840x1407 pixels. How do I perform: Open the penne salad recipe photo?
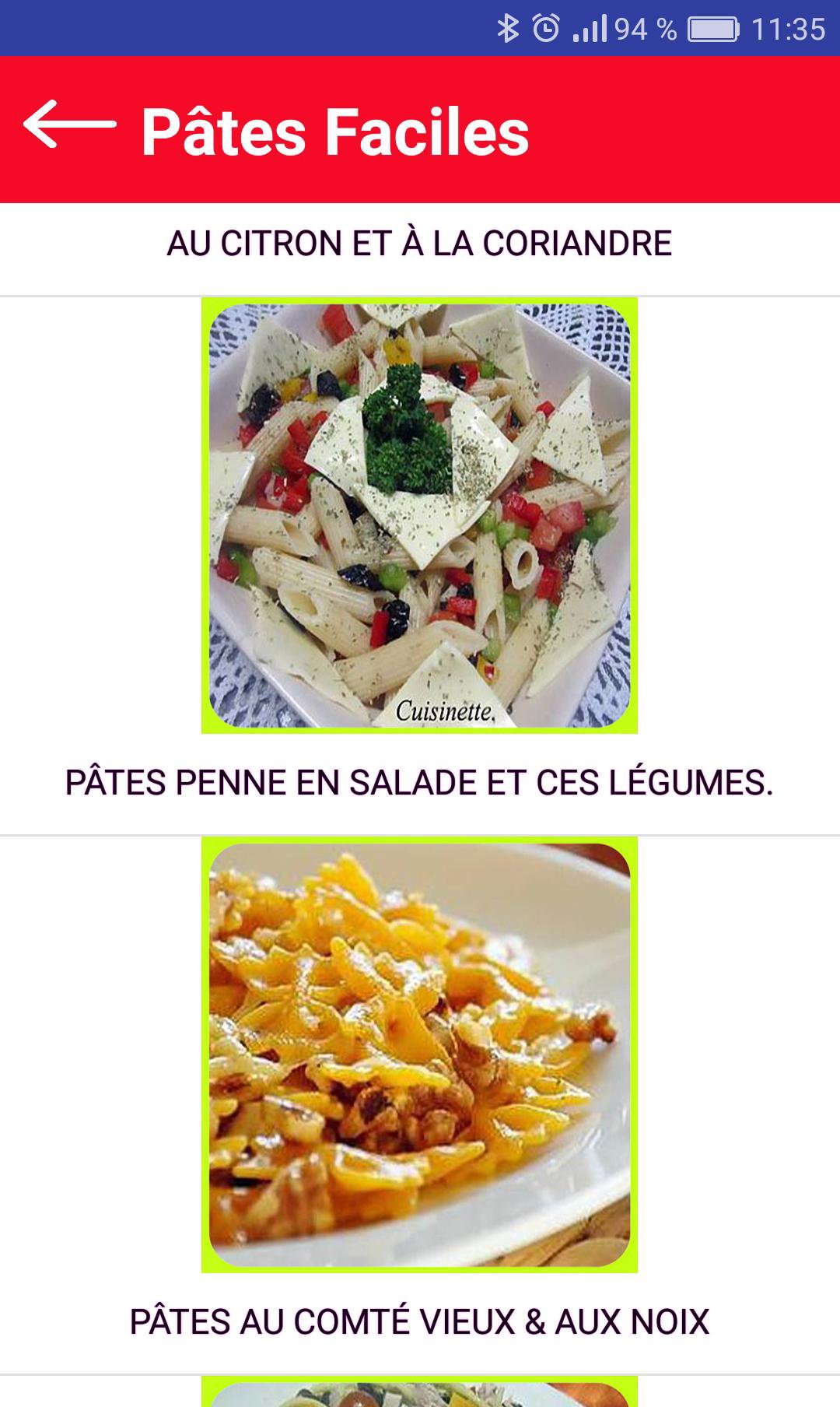tap(419, 515)
